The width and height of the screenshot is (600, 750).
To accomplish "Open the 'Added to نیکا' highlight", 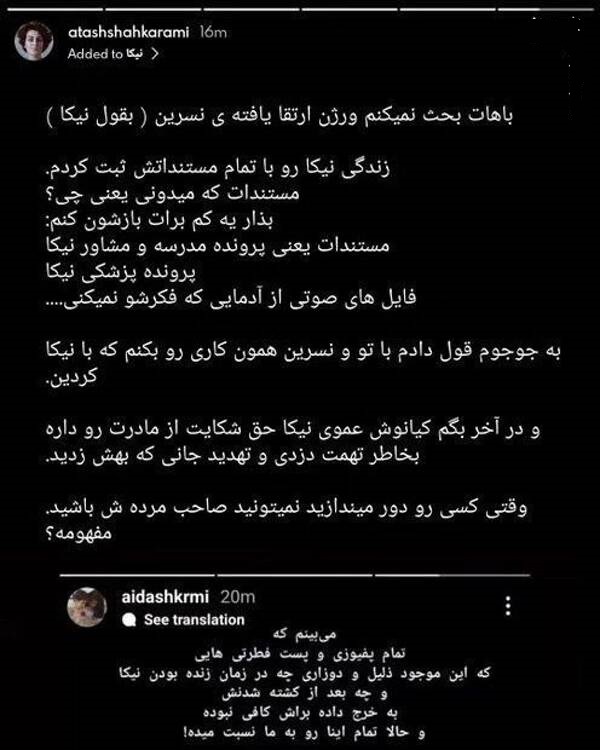I will pyautogui.click(x=113, y=54).
